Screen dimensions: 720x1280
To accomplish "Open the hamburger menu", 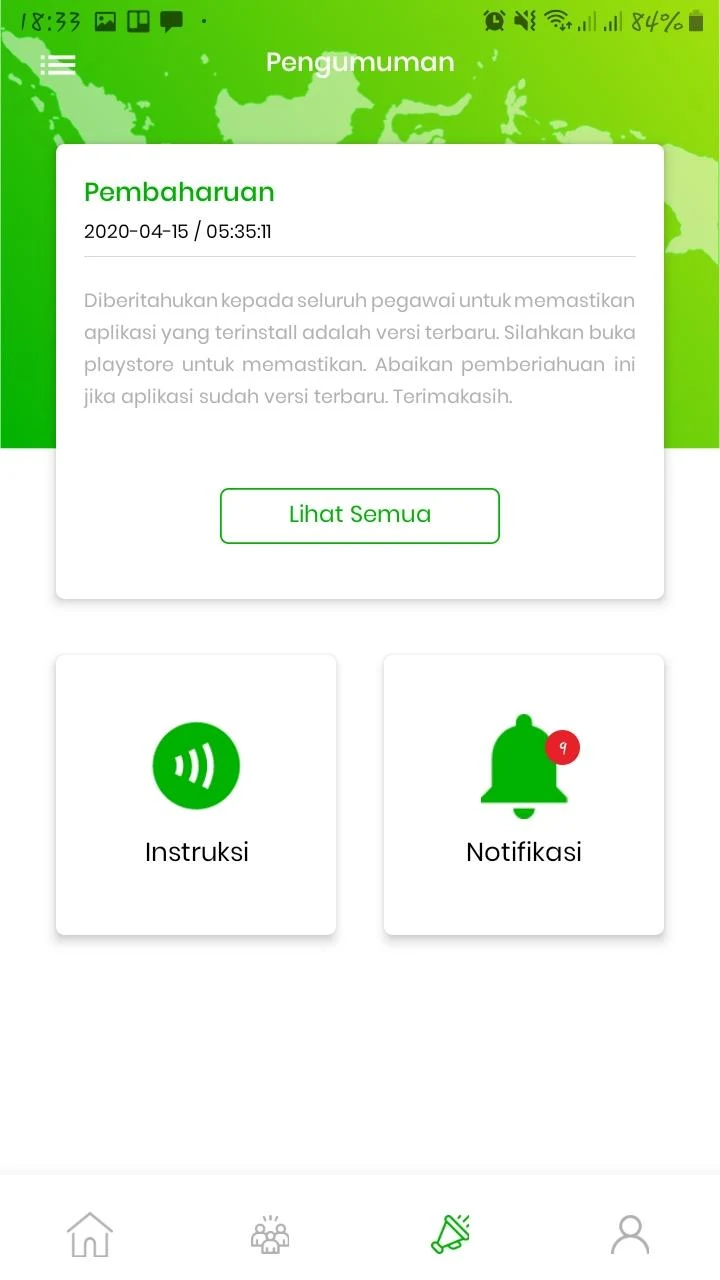I will pyautogui.click(x=58, y=65).
